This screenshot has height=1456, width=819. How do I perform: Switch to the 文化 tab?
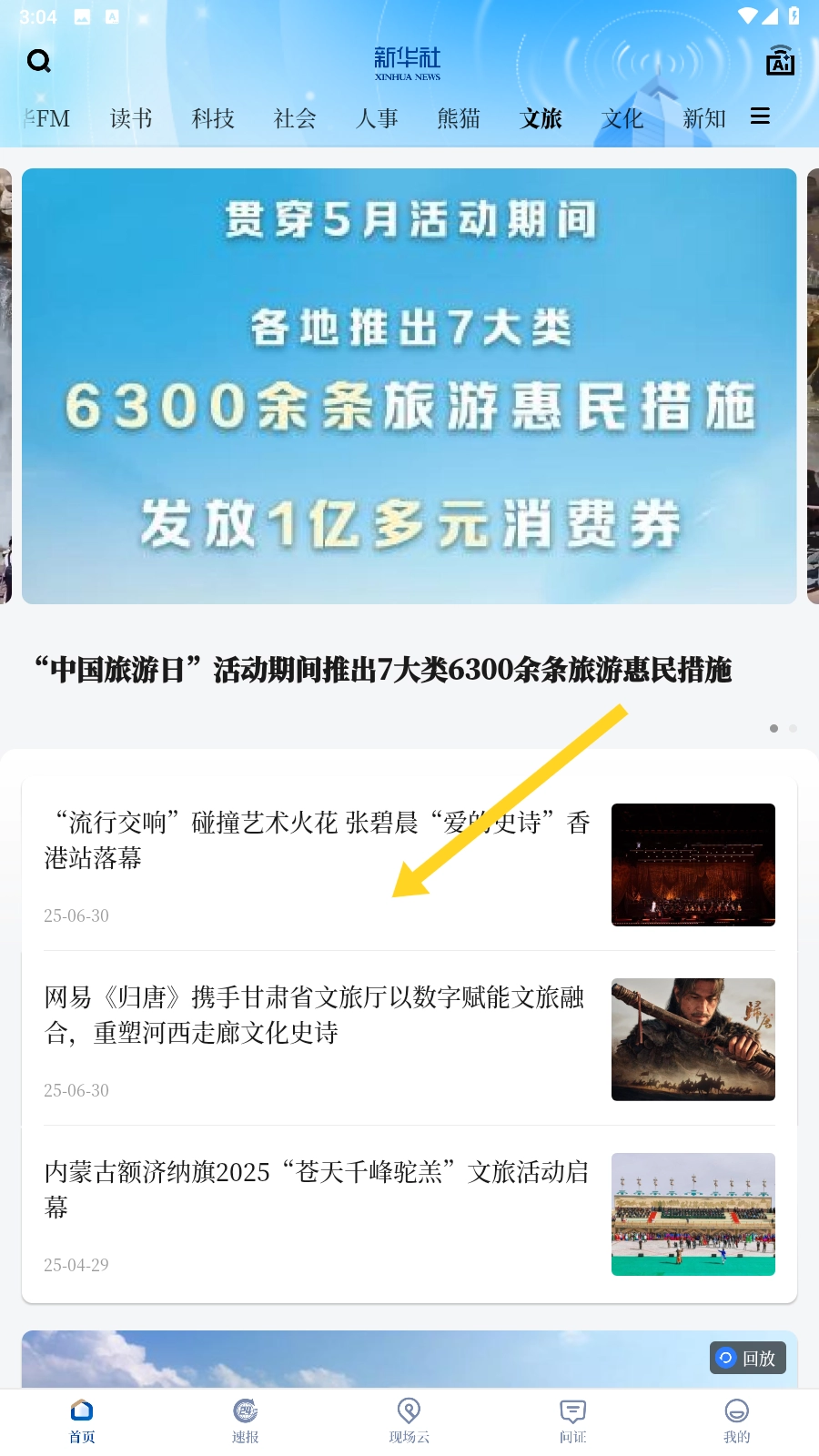622,118
